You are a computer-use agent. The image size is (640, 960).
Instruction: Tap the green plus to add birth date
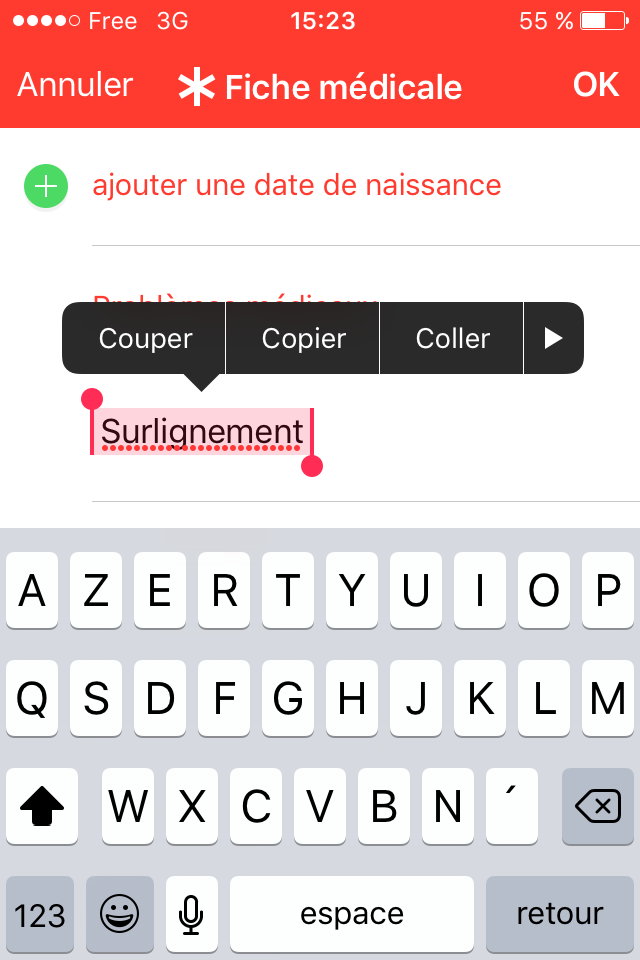point(46,186)
